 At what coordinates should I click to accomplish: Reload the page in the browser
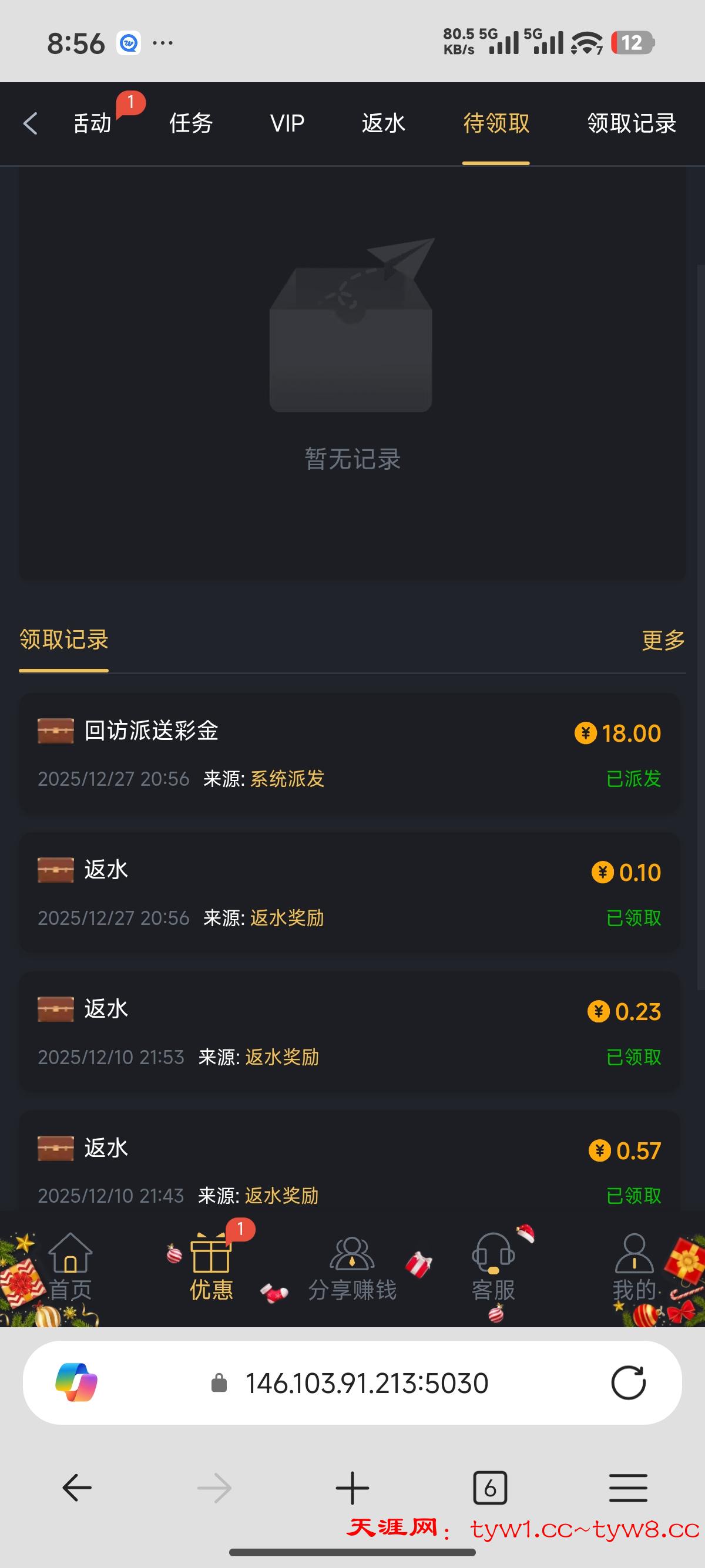click(628, 1383)
